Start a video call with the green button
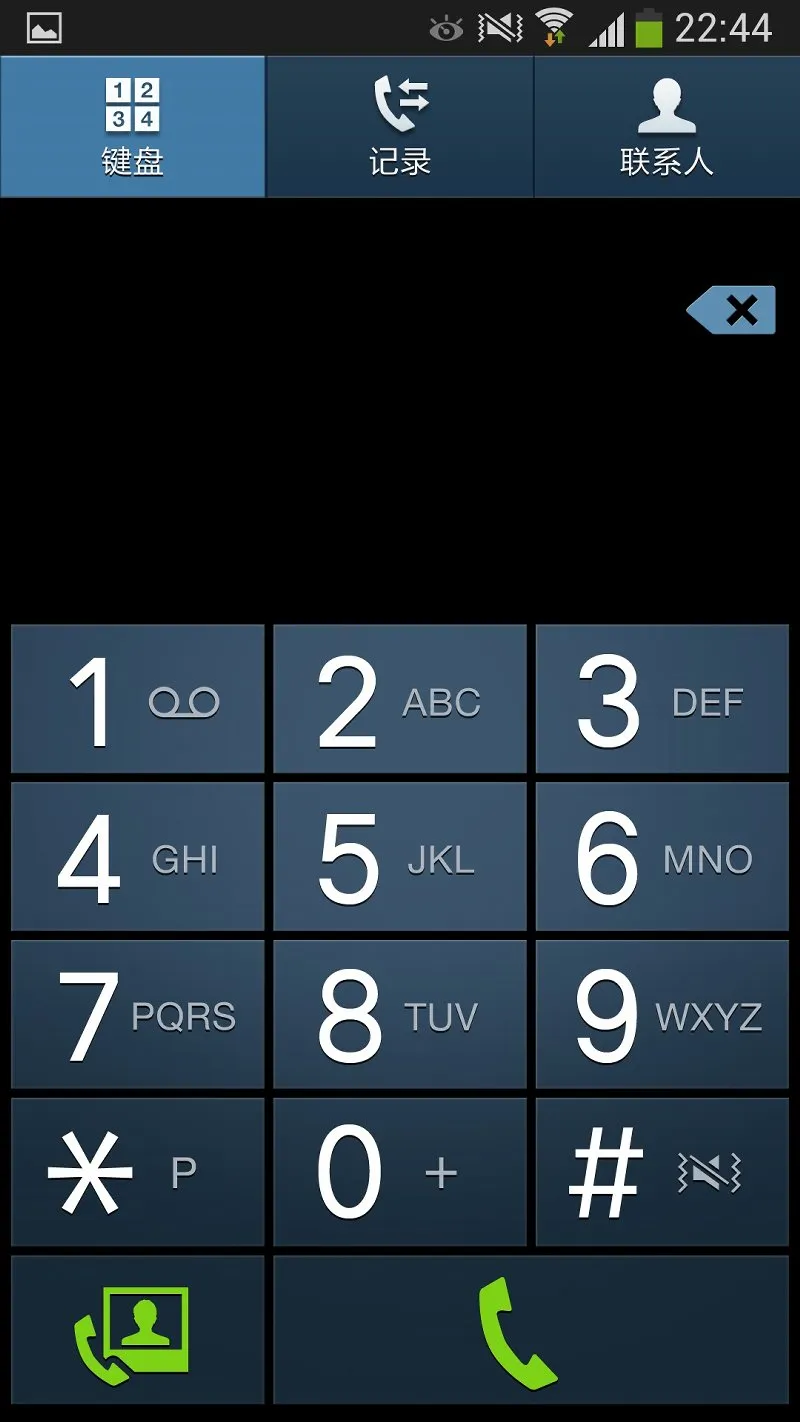The width and height of the screenshot is (800, 1422). tap(138, 1330)
